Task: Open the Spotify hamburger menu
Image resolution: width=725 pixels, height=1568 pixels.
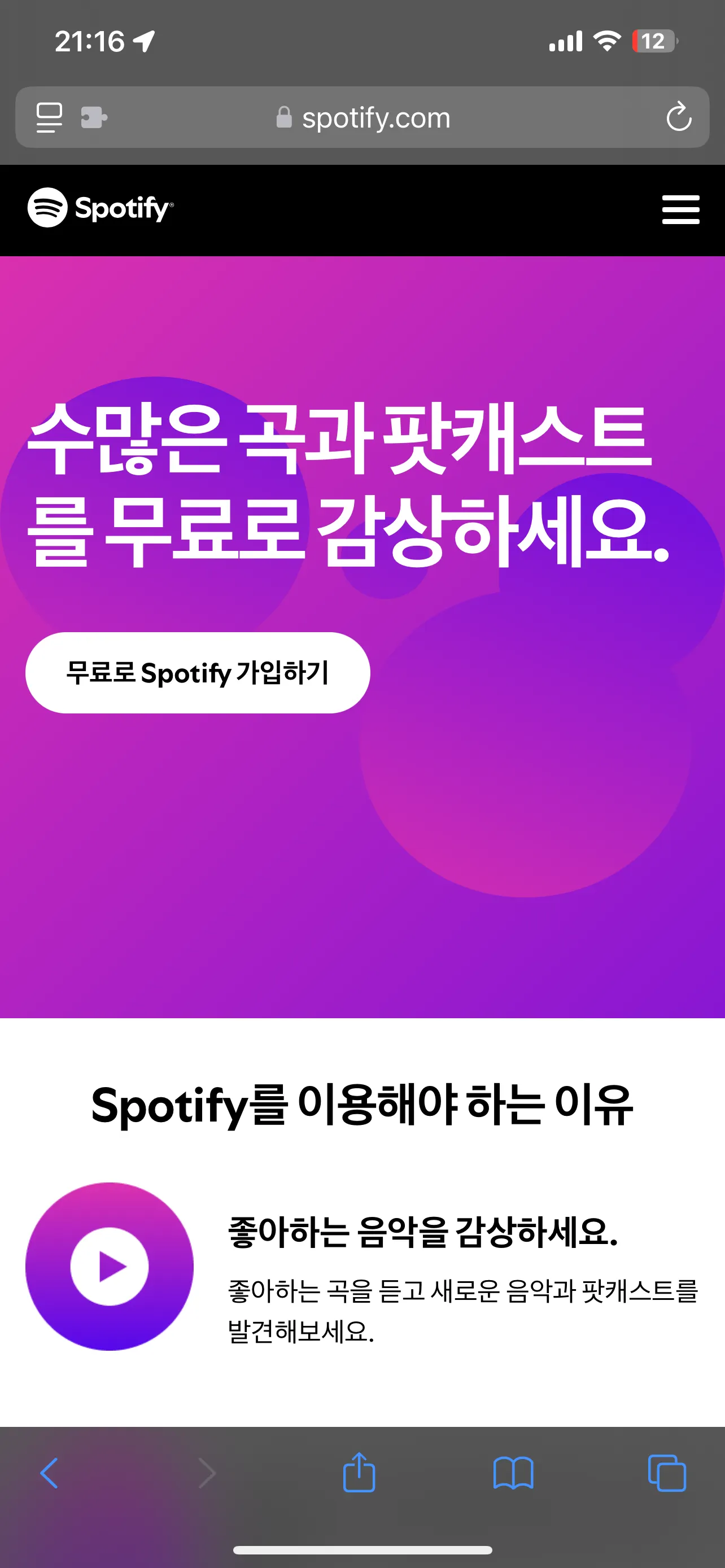Action: tap(680, 209)
